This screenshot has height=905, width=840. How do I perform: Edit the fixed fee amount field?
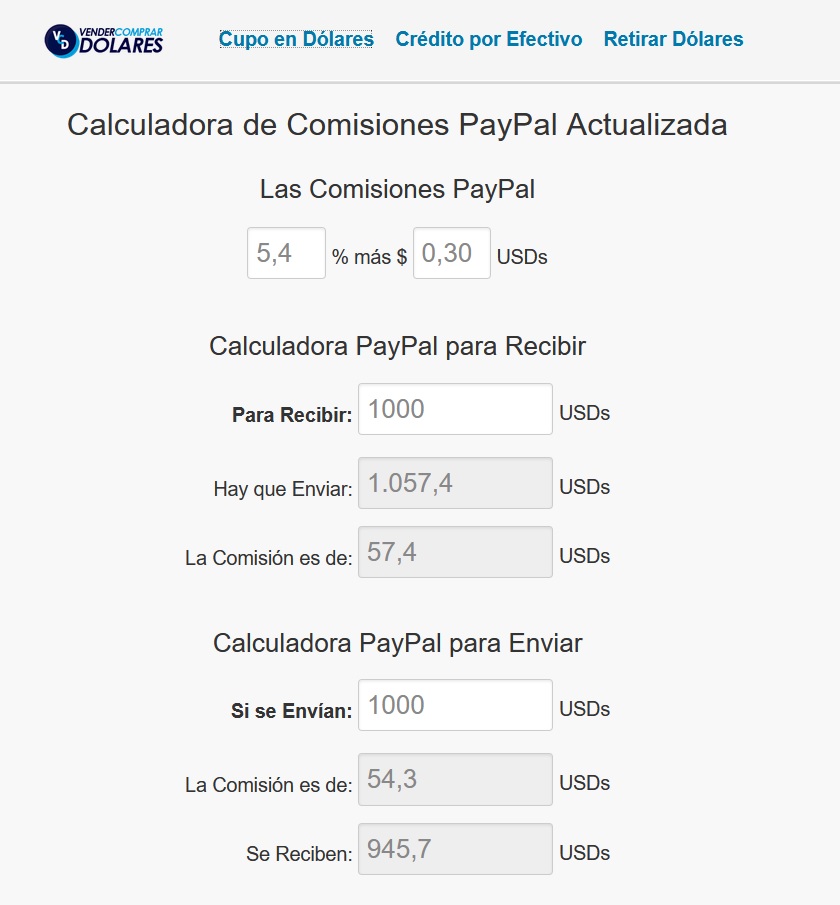[451, 253]
